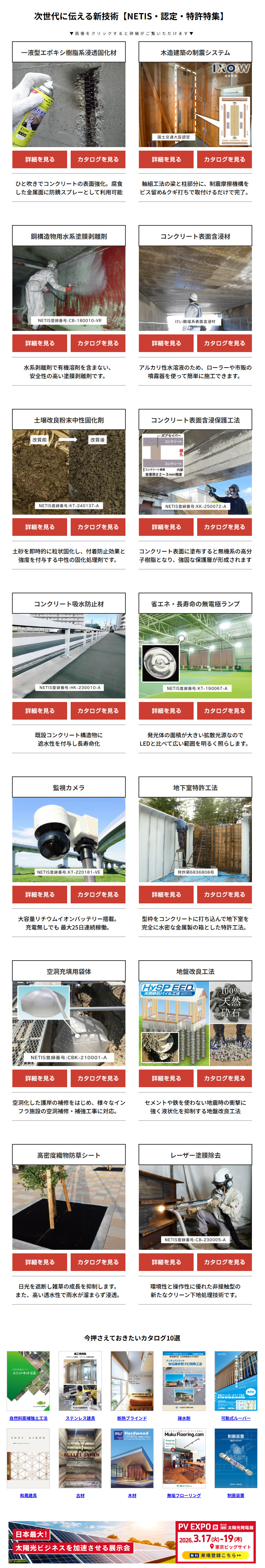Open details for 省エネ・長寿命の無電極ランプ
Screen dimensions: 265x1568
click(x=166, y=711)
